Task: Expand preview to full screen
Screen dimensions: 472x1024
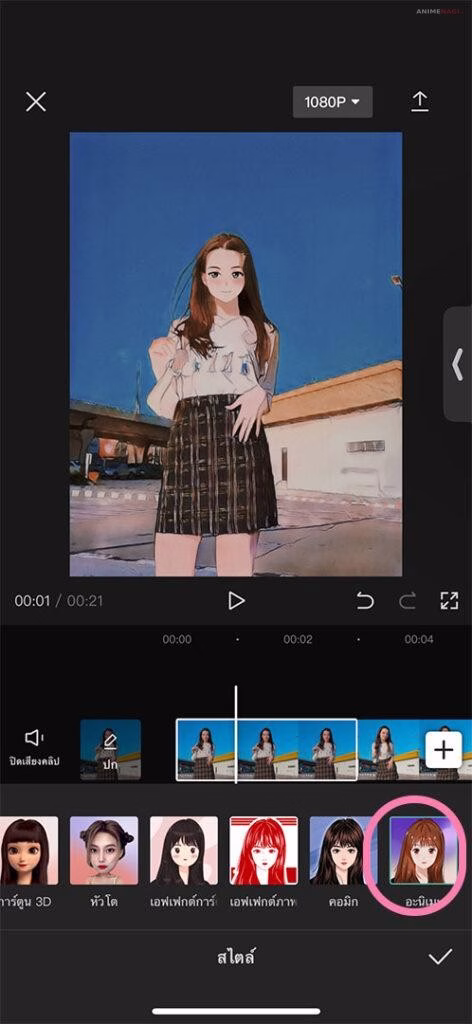Action: [449, 601]
